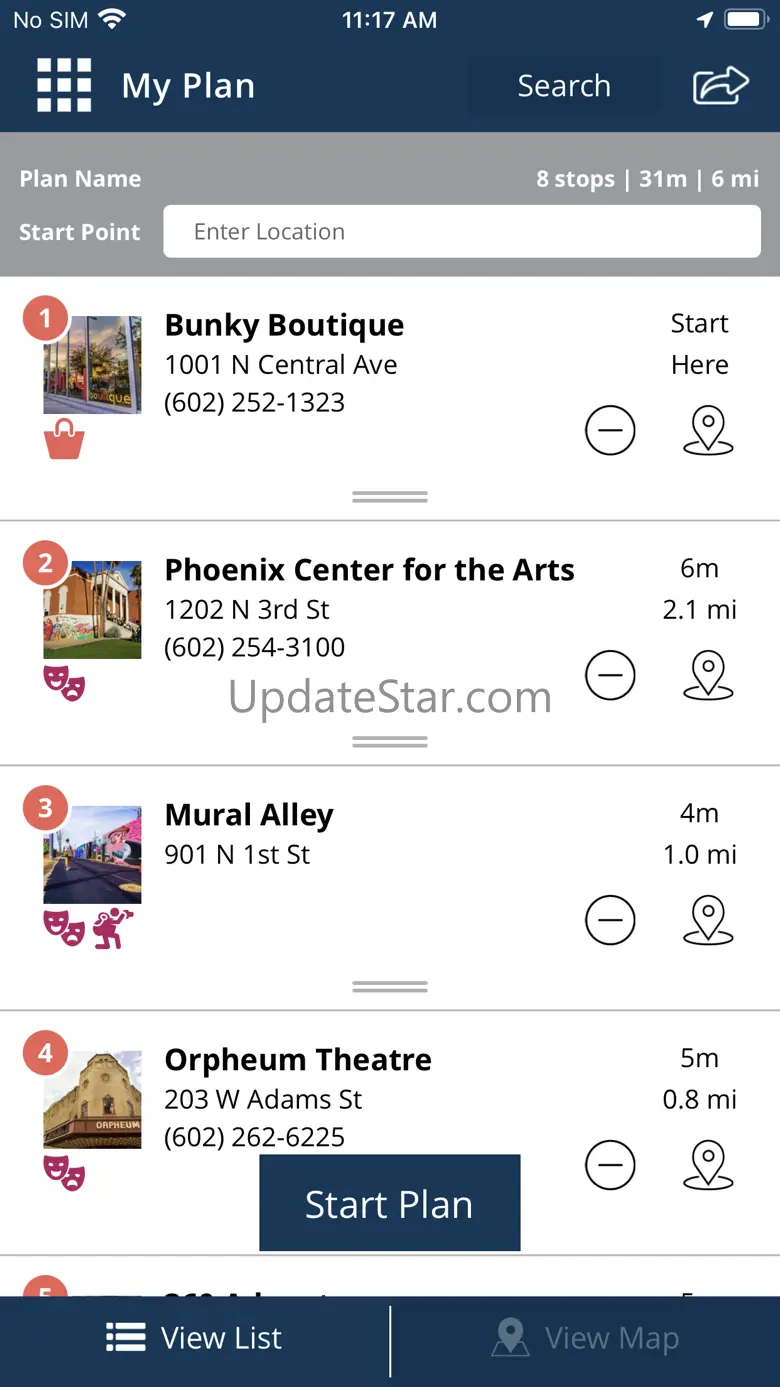Remove Phoenix Center for the Arts stop
The image size is (780, 1387).
coord(610,677)
